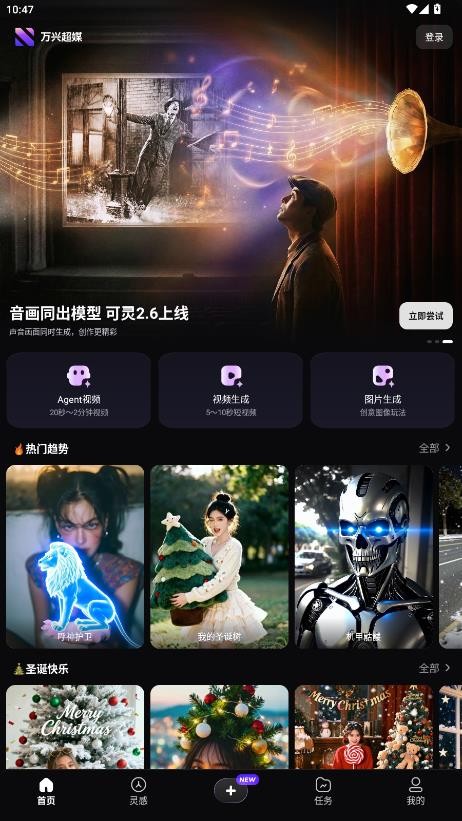This screenshot has height=821, width=462.
Task: Open the Agent视频 card
Action: (x=79, y=390)
